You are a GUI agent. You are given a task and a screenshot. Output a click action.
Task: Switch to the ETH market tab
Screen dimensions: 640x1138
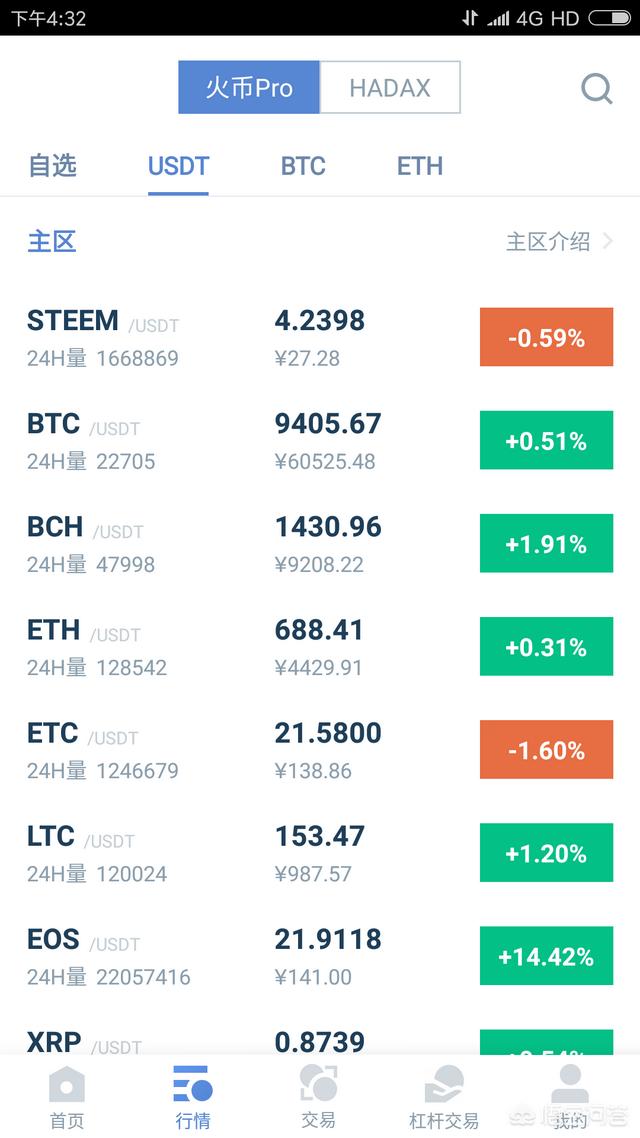click(420, 166)
